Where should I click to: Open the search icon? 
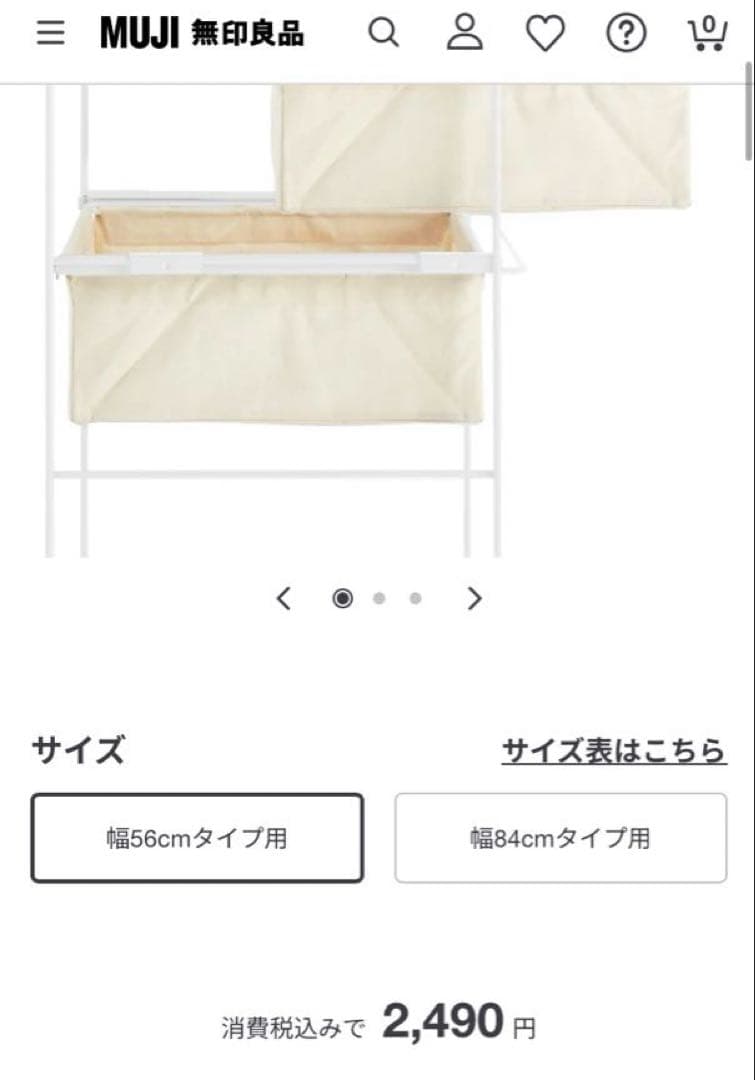click(383, 33)
